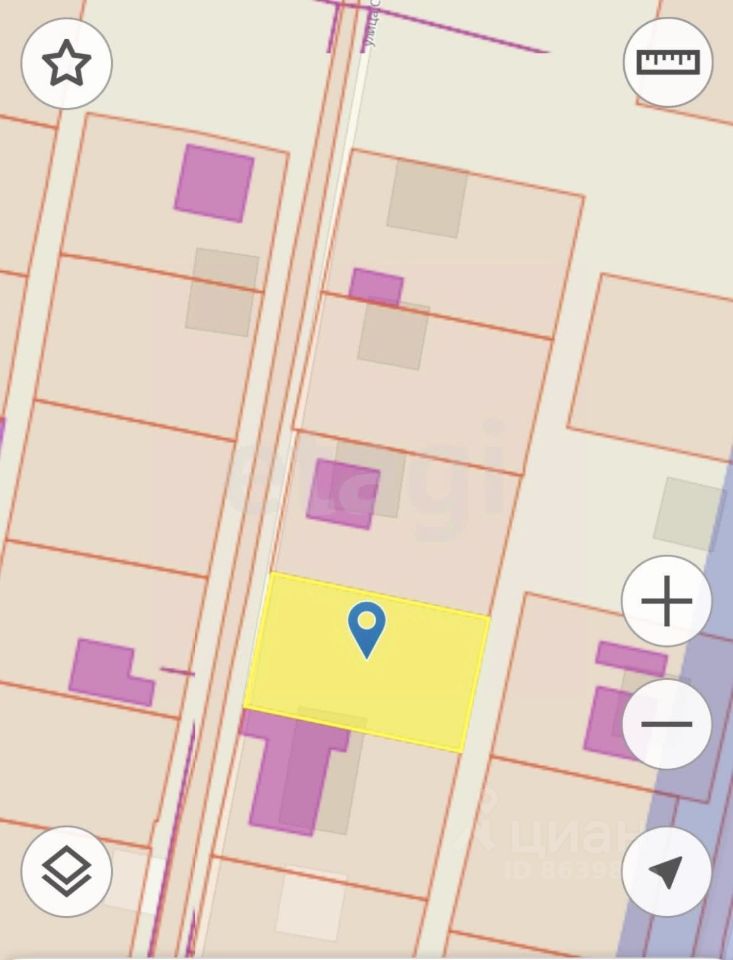Tap the star favorites button

coord(66,63)
